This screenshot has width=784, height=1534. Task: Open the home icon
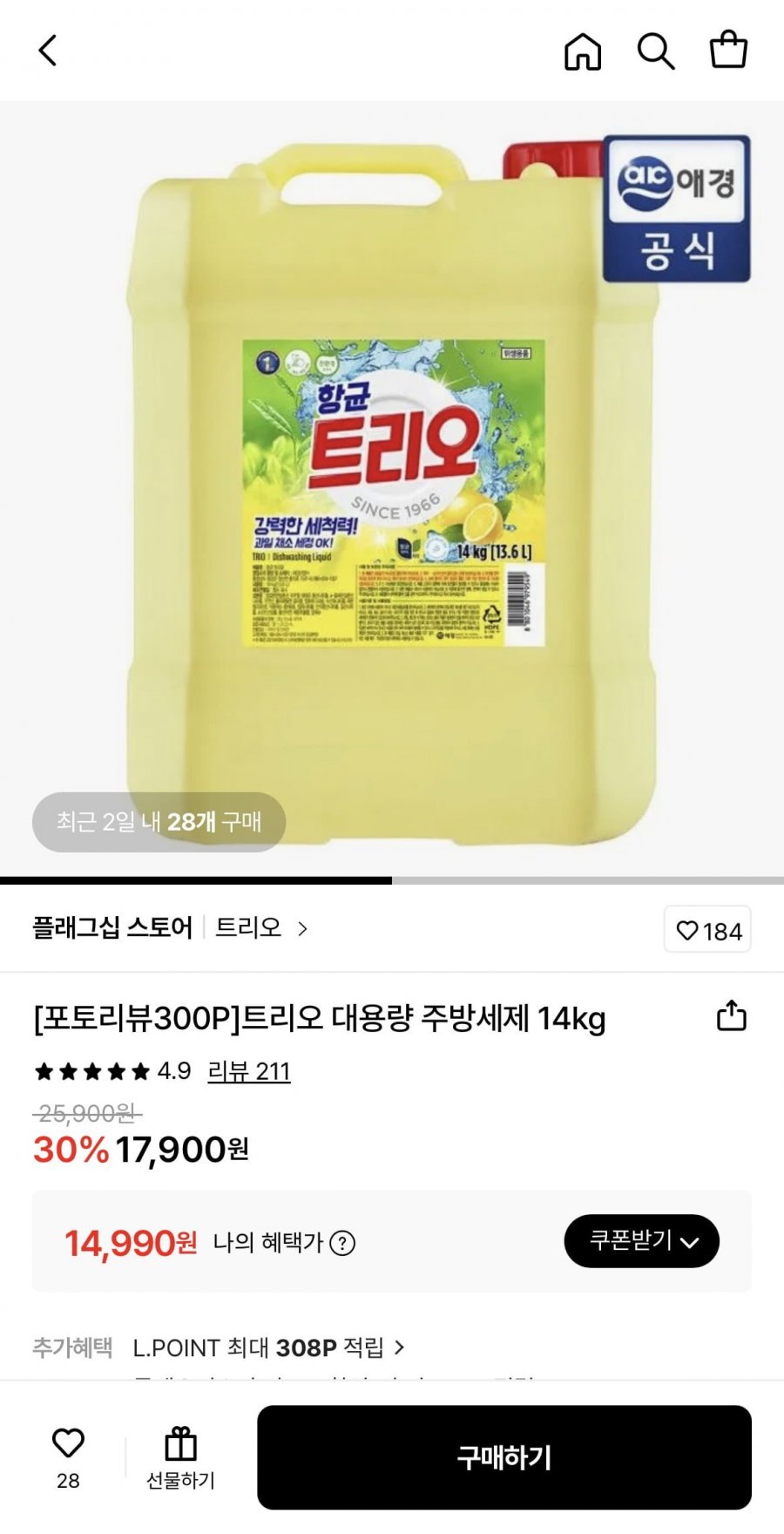click(583, 51)
